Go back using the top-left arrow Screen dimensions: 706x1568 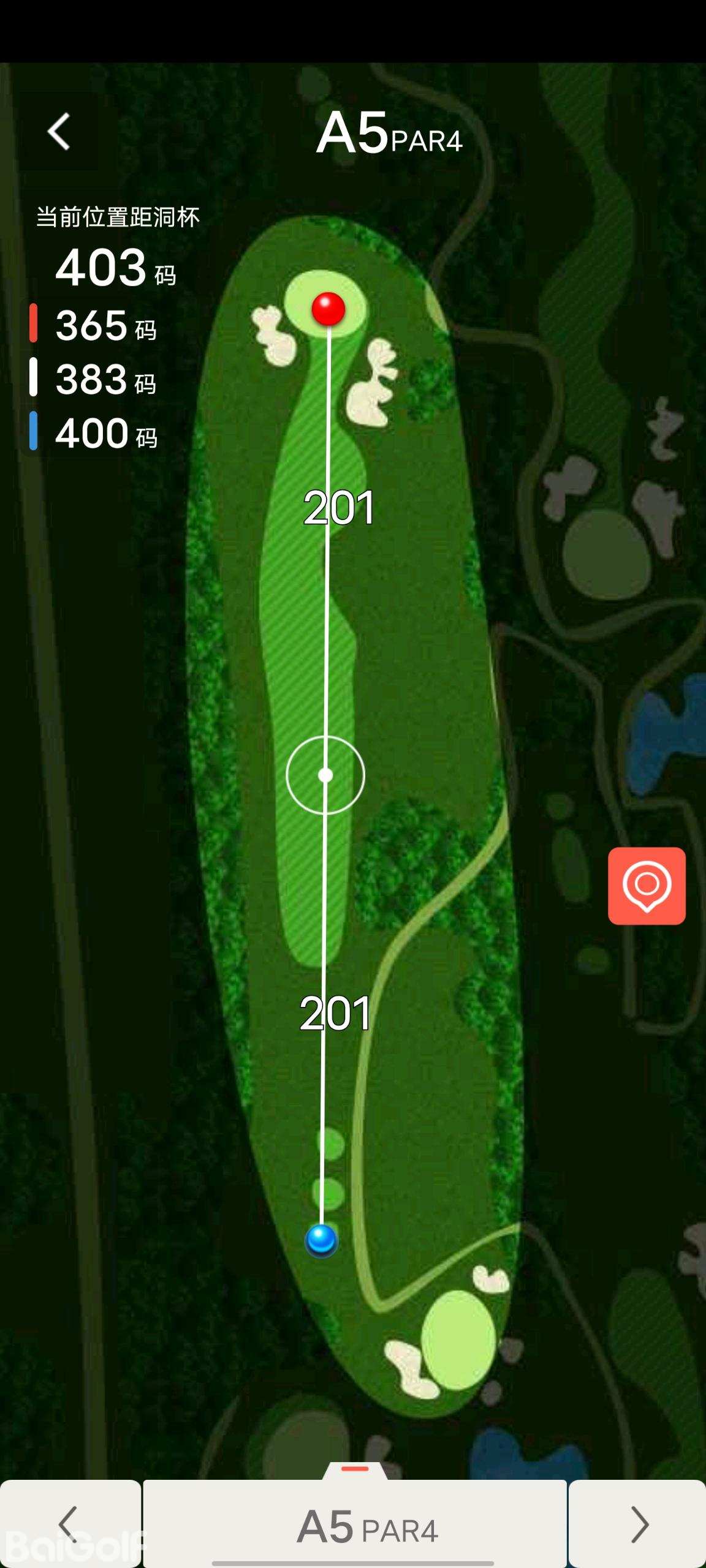(59, 132)
